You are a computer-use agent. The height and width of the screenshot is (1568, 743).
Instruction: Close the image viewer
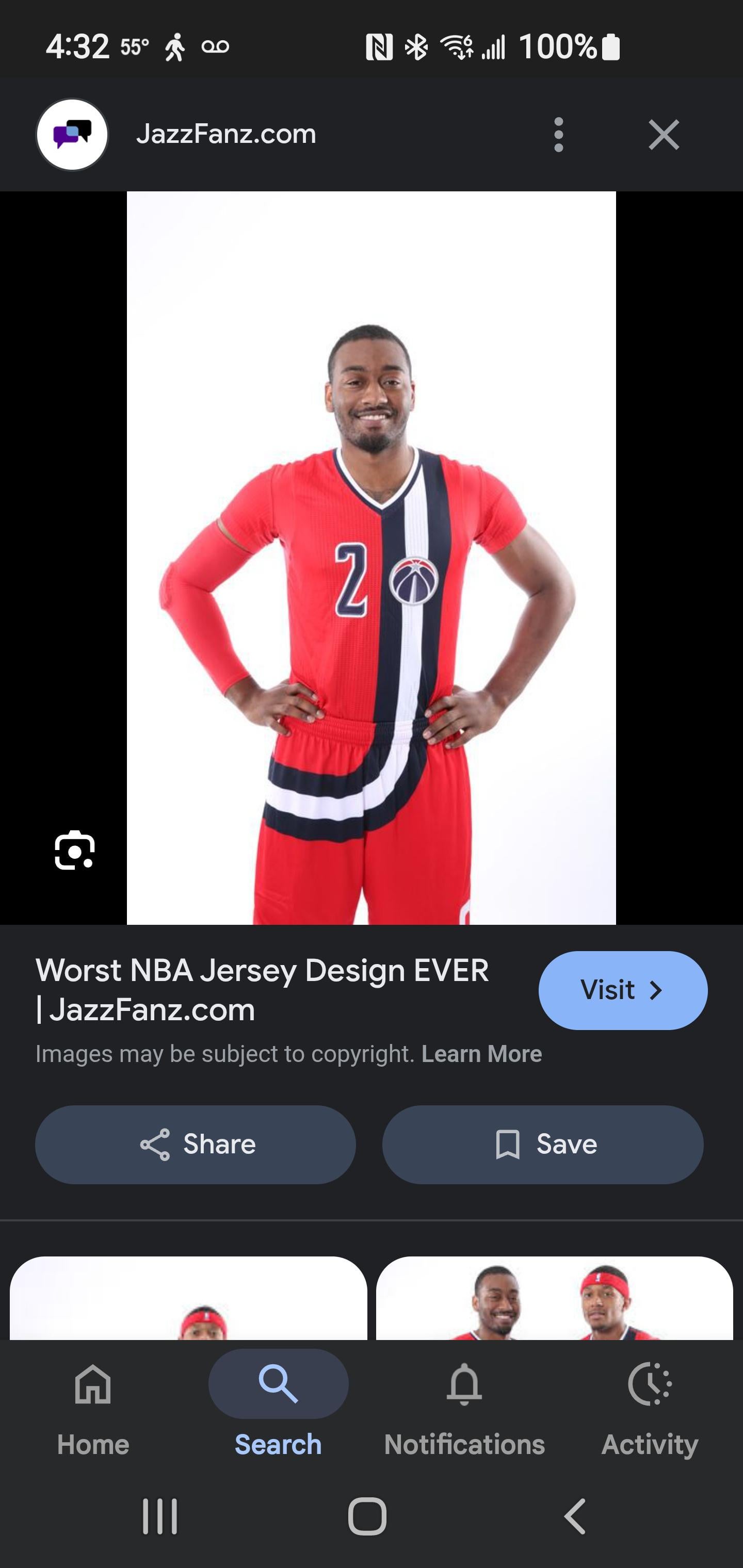[x=663, y=135]
